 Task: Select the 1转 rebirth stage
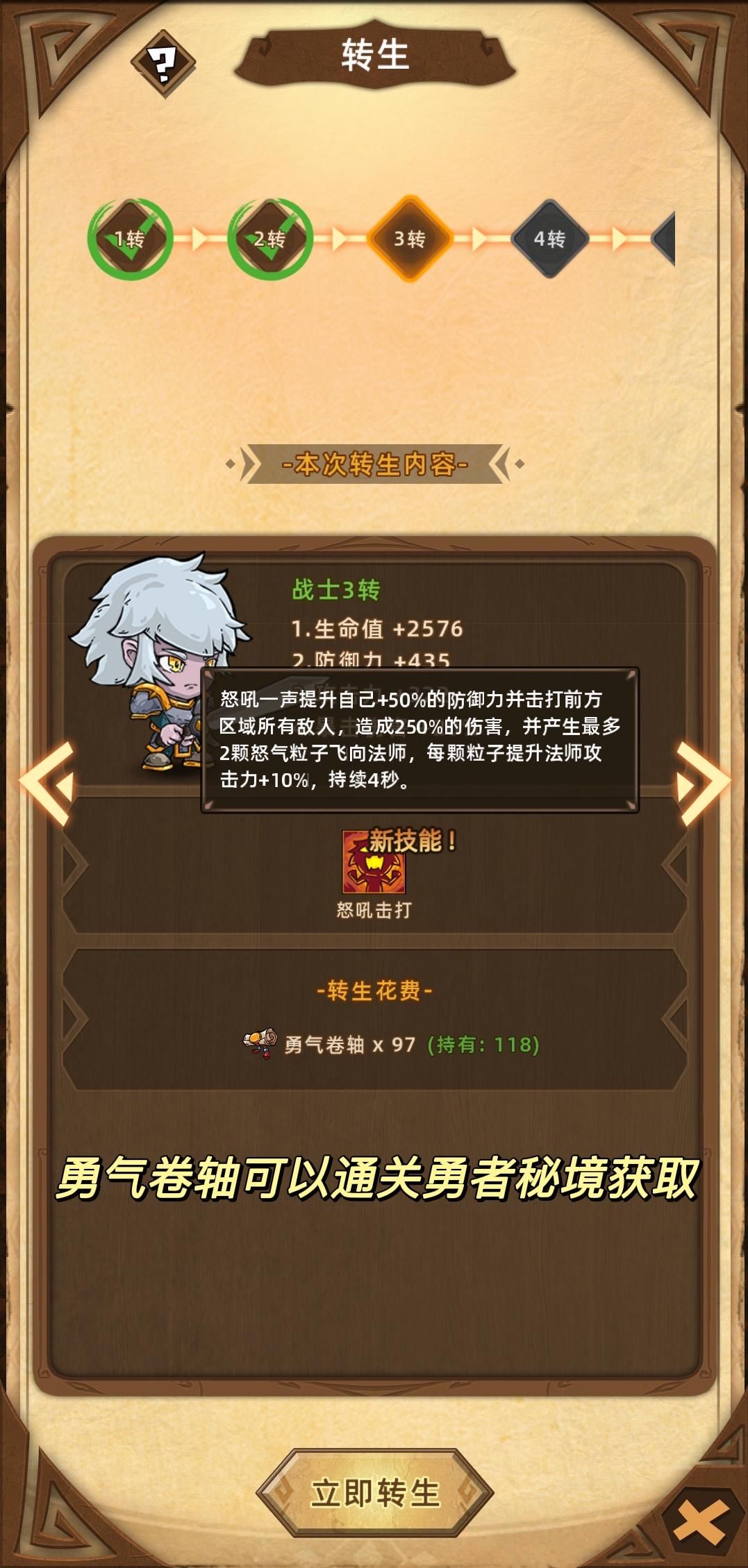[130, 239]
